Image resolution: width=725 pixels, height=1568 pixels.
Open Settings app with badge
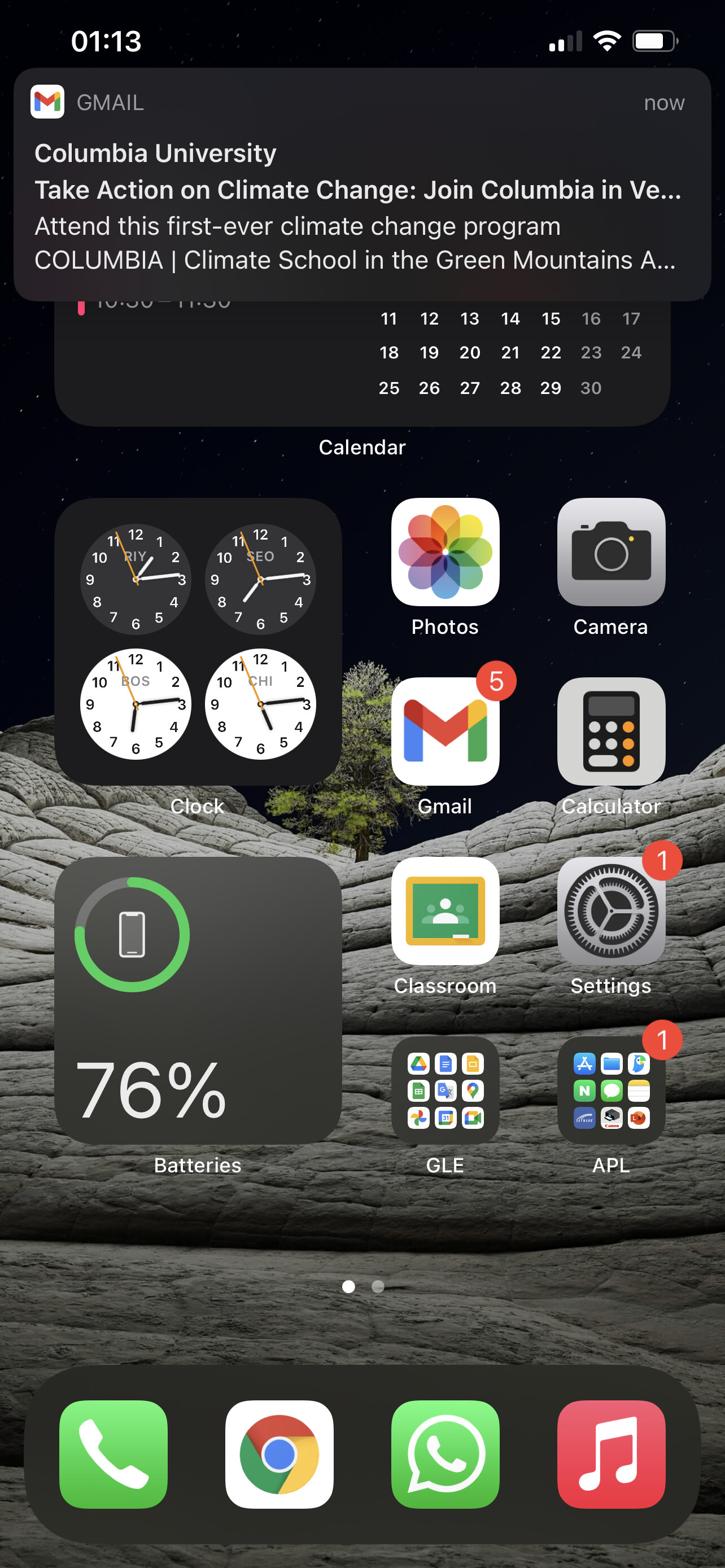pyautogui.click(x=610, y=911)
